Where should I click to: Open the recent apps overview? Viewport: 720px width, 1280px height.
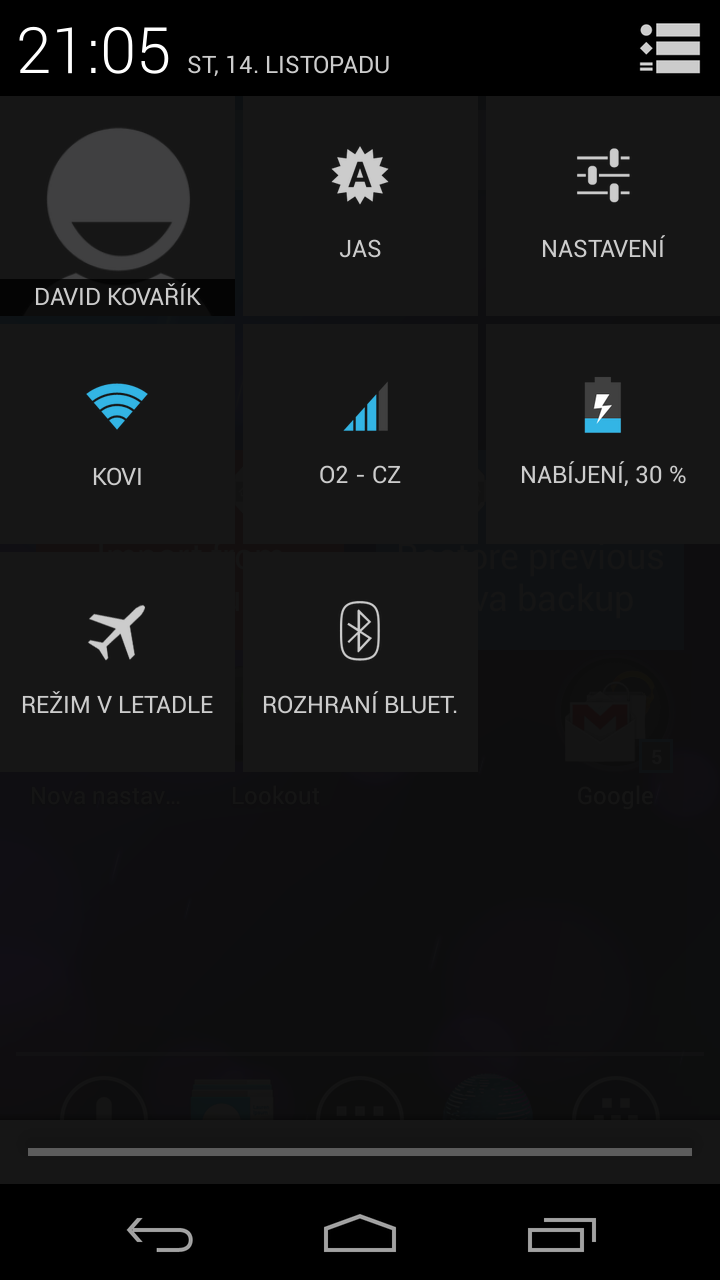click(561, 1234)
